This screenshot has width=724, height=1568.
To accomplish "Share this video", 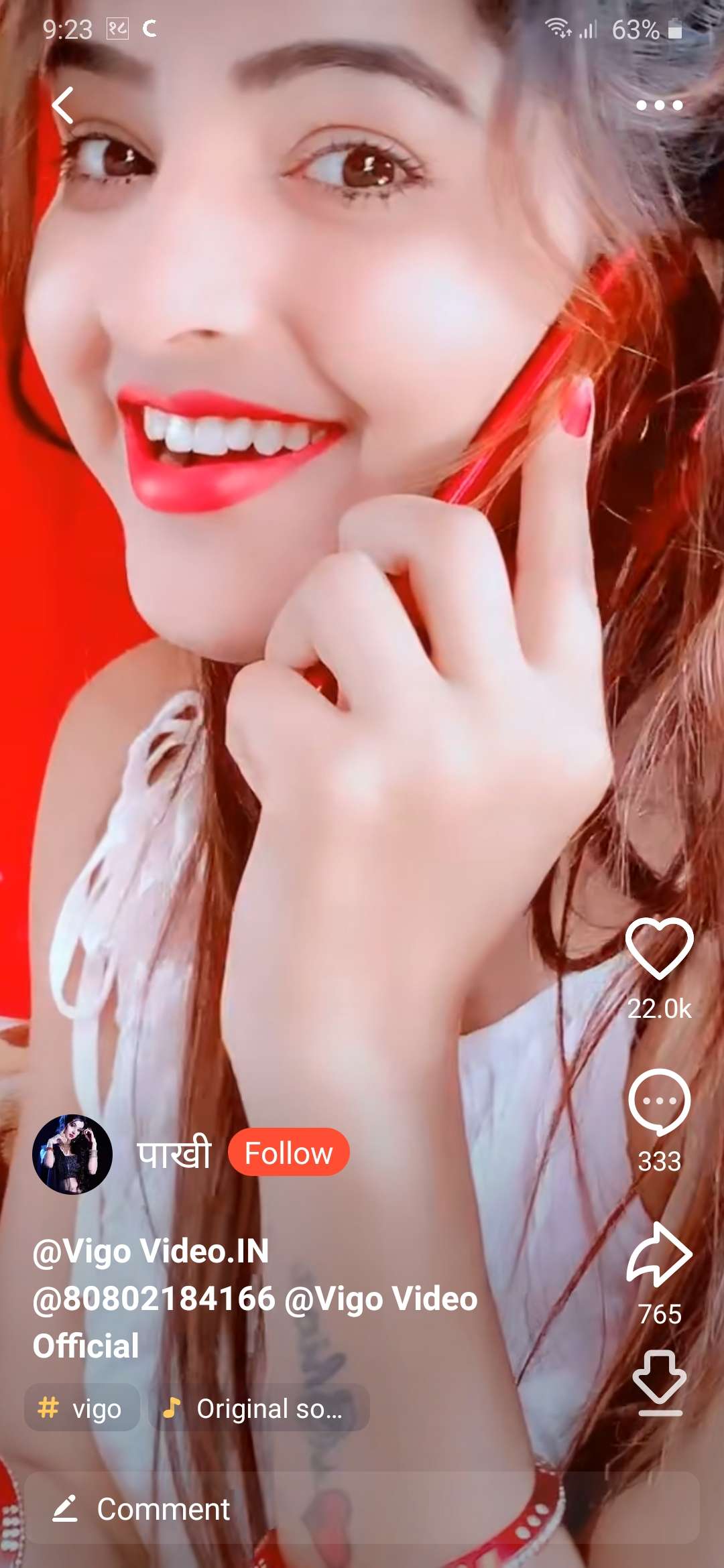I will [x=659, y=1254].
